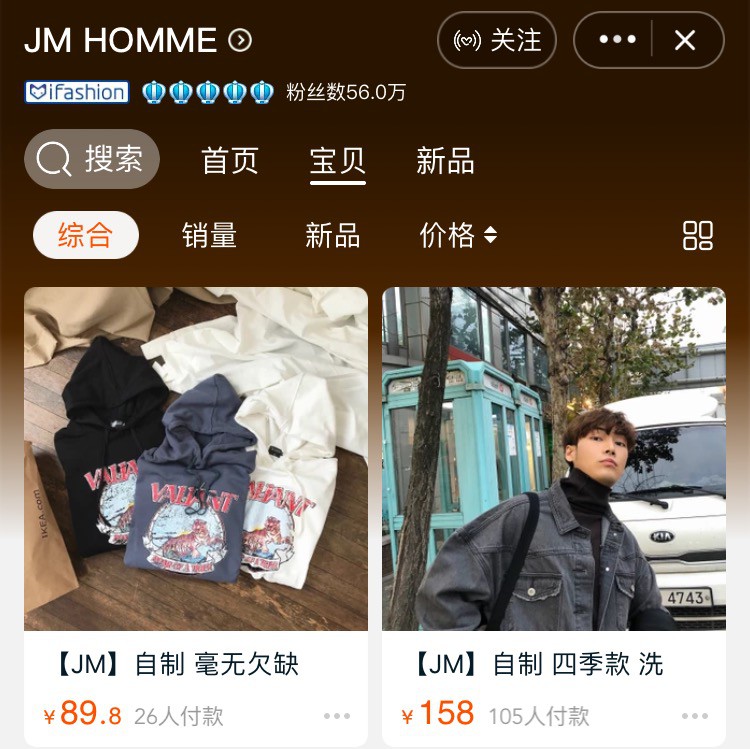The height and width of the screenshot is (749, 750).
Task: Open more options for ¥89.8 hoodie
Action: (x=337, y=716)
